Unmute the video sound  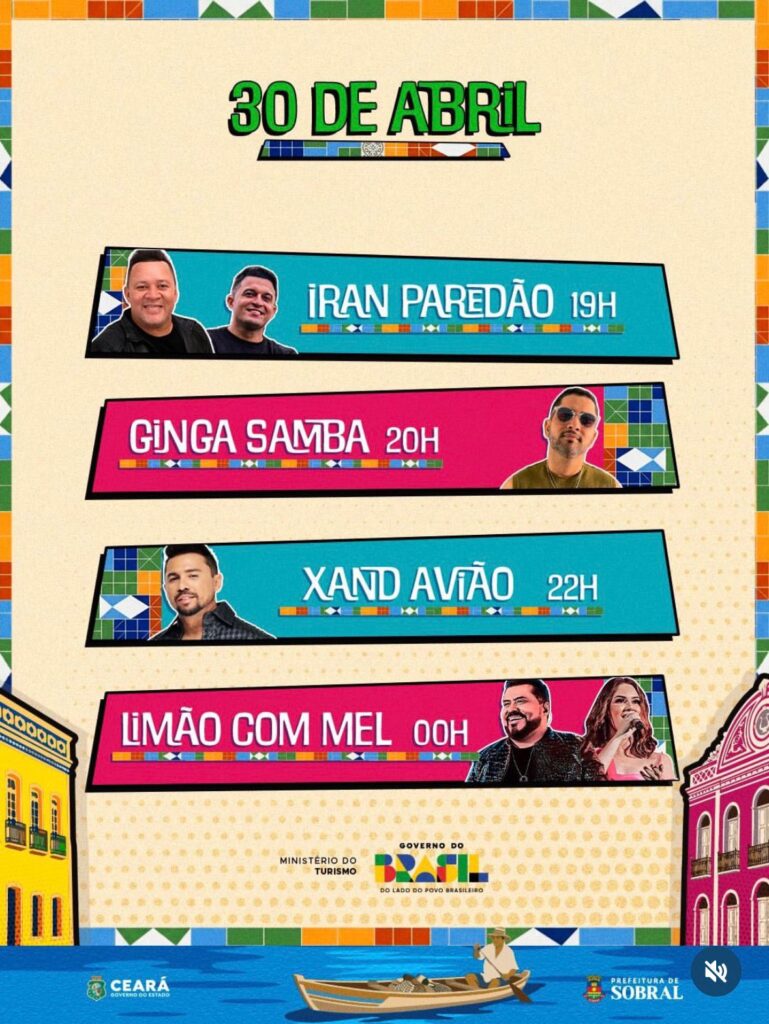point(716,971)
